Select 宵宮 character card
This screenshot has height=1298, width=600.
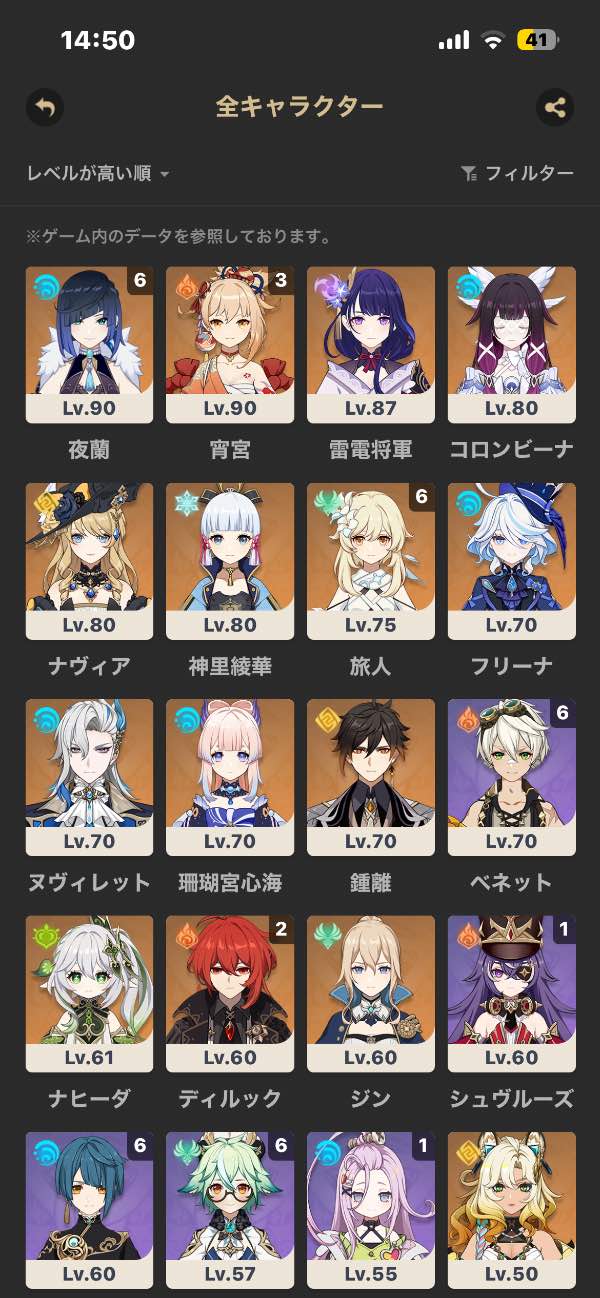click(x=230, y=344)
